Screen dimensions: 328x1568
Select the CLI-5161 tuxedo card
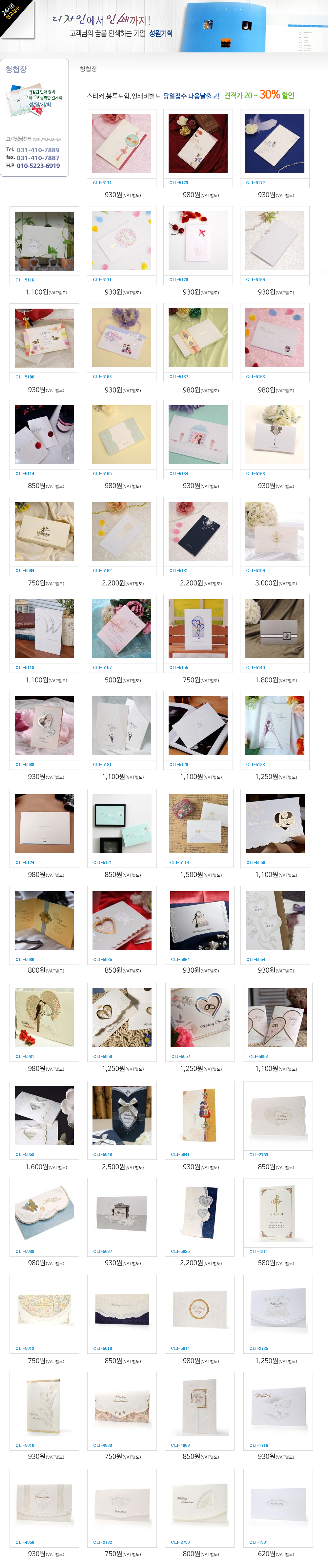point(197,531)
